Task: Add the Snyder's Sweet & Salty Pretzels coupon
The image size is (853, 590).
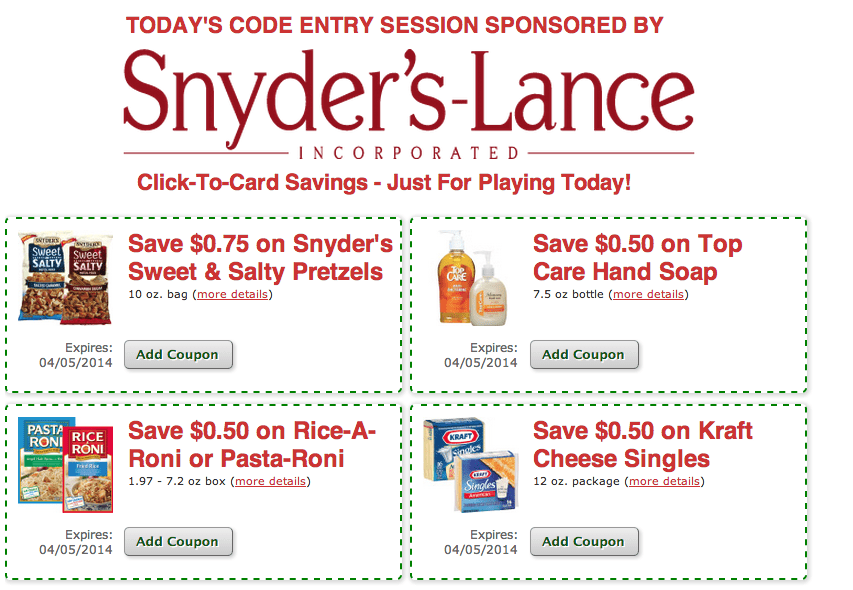Action: click(x=178, y=355)
